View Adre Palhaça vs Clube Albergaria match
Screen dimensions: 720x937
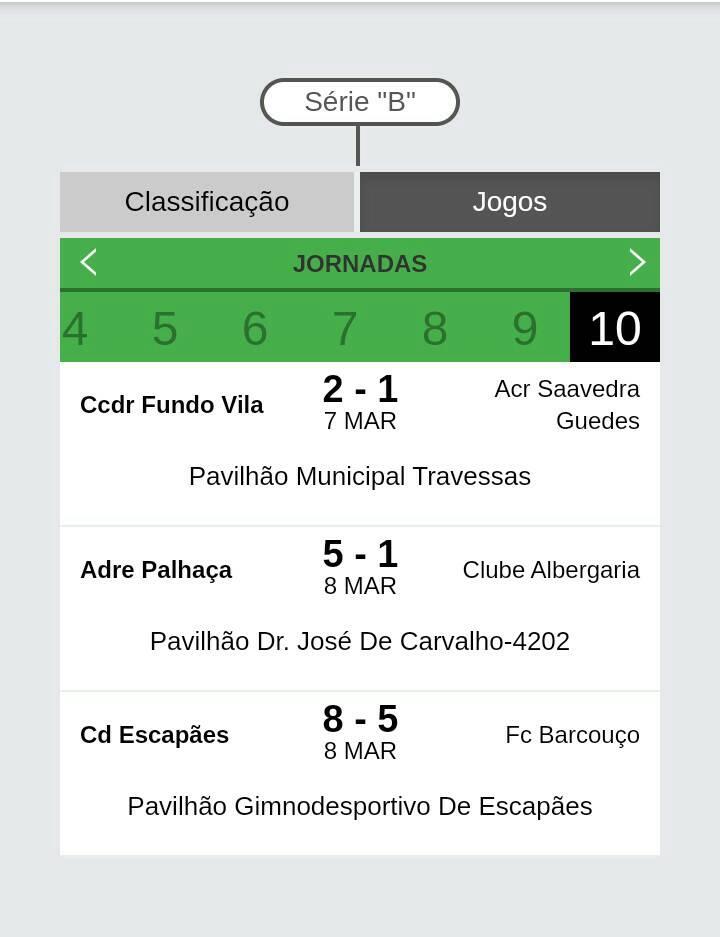(360, 609)
